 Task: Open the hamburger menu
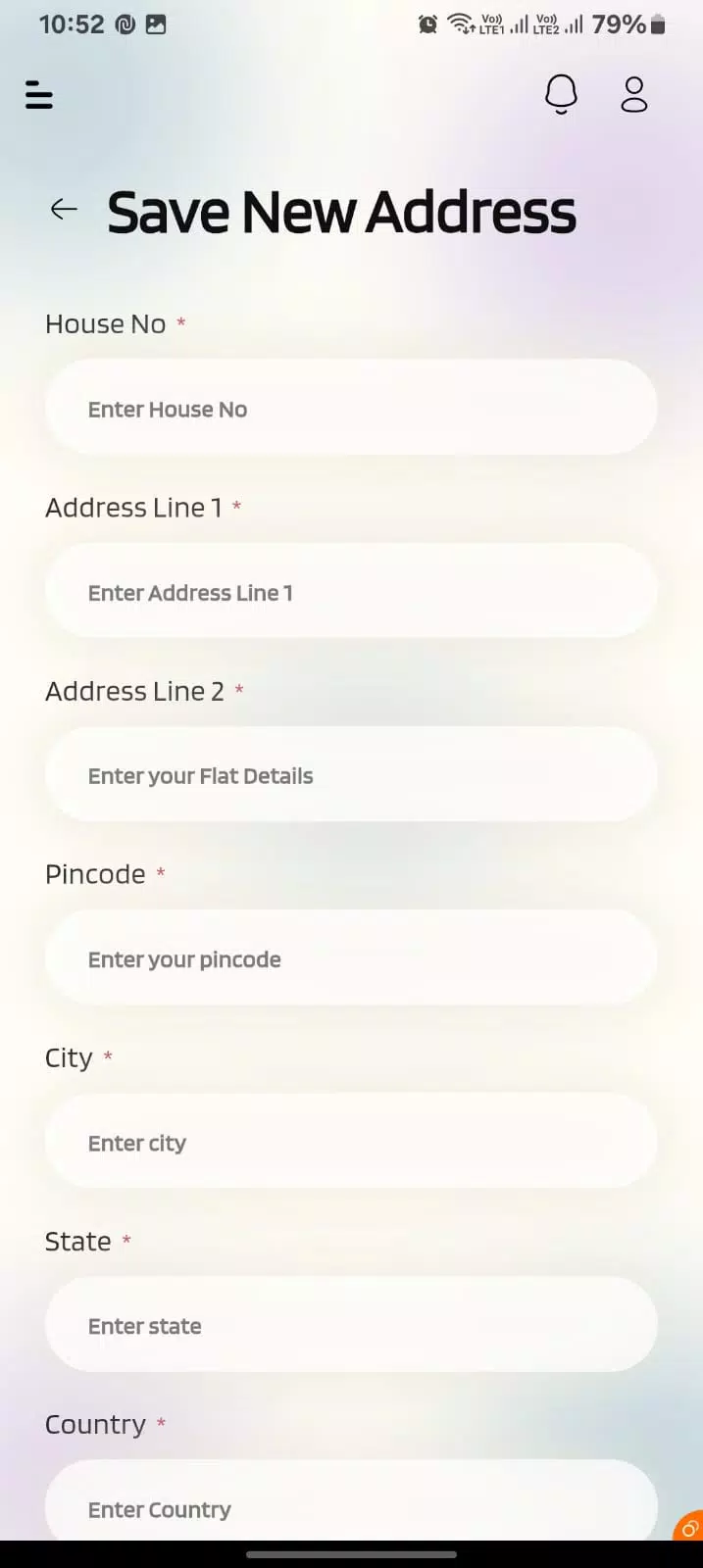pos(39,95)
